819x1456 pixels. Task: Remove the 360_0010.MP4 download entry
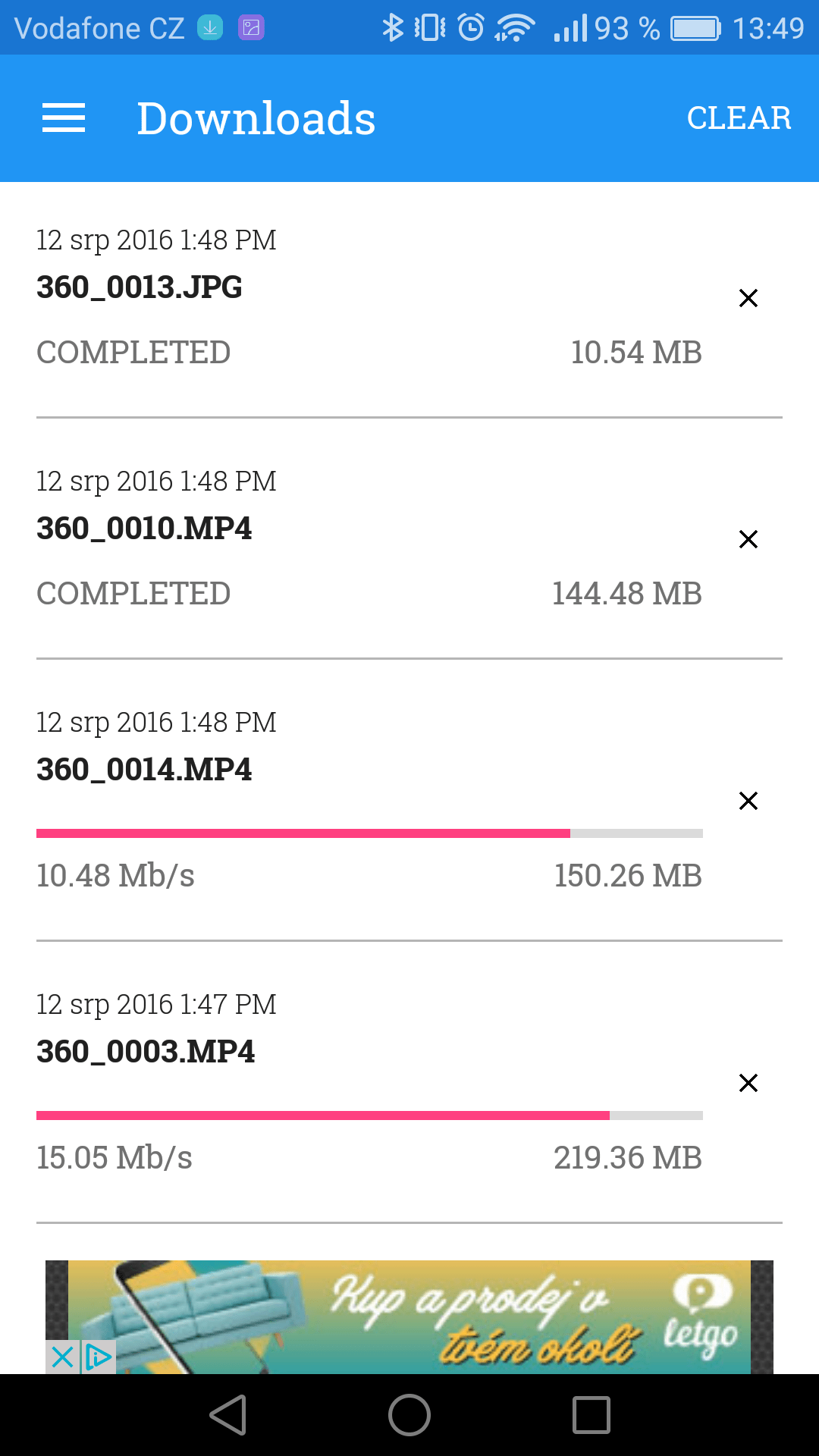pos(748,539)
